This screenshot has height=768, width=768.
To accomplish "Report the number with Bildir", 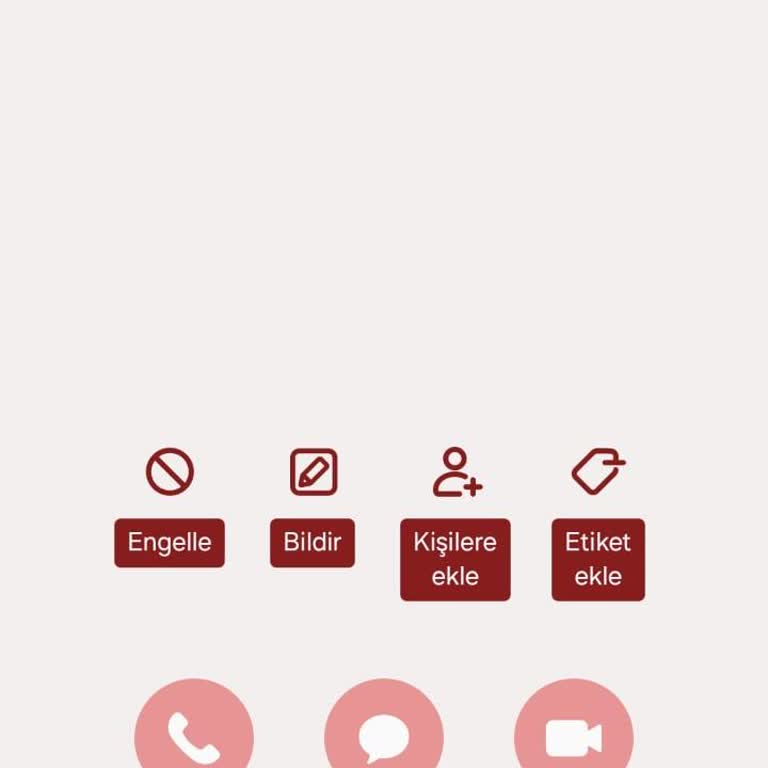I will point(313,508).
